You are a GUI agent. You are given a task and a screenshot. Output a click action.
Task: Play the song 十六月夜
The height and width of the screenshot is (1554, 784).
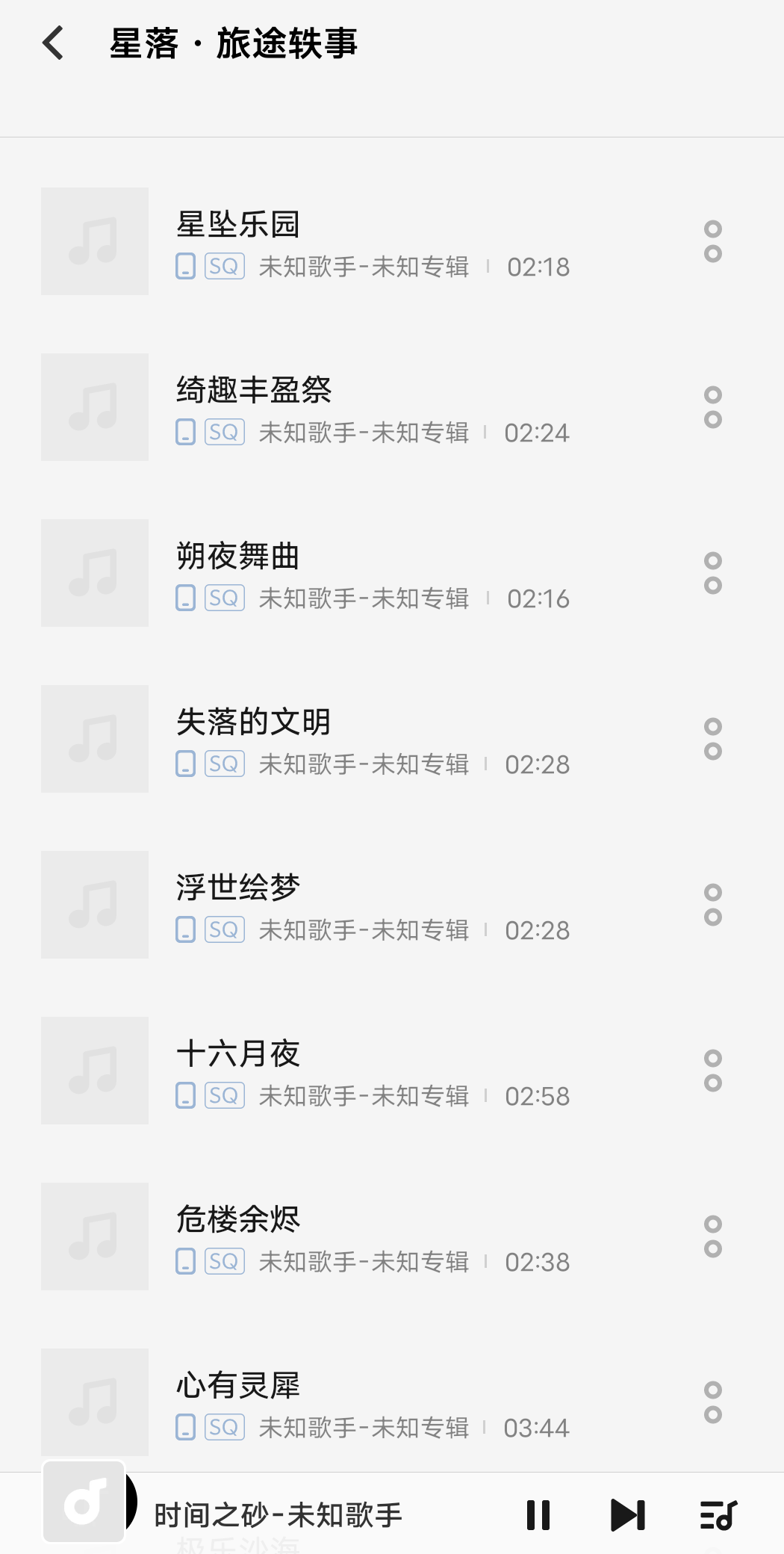point(239,1053)
